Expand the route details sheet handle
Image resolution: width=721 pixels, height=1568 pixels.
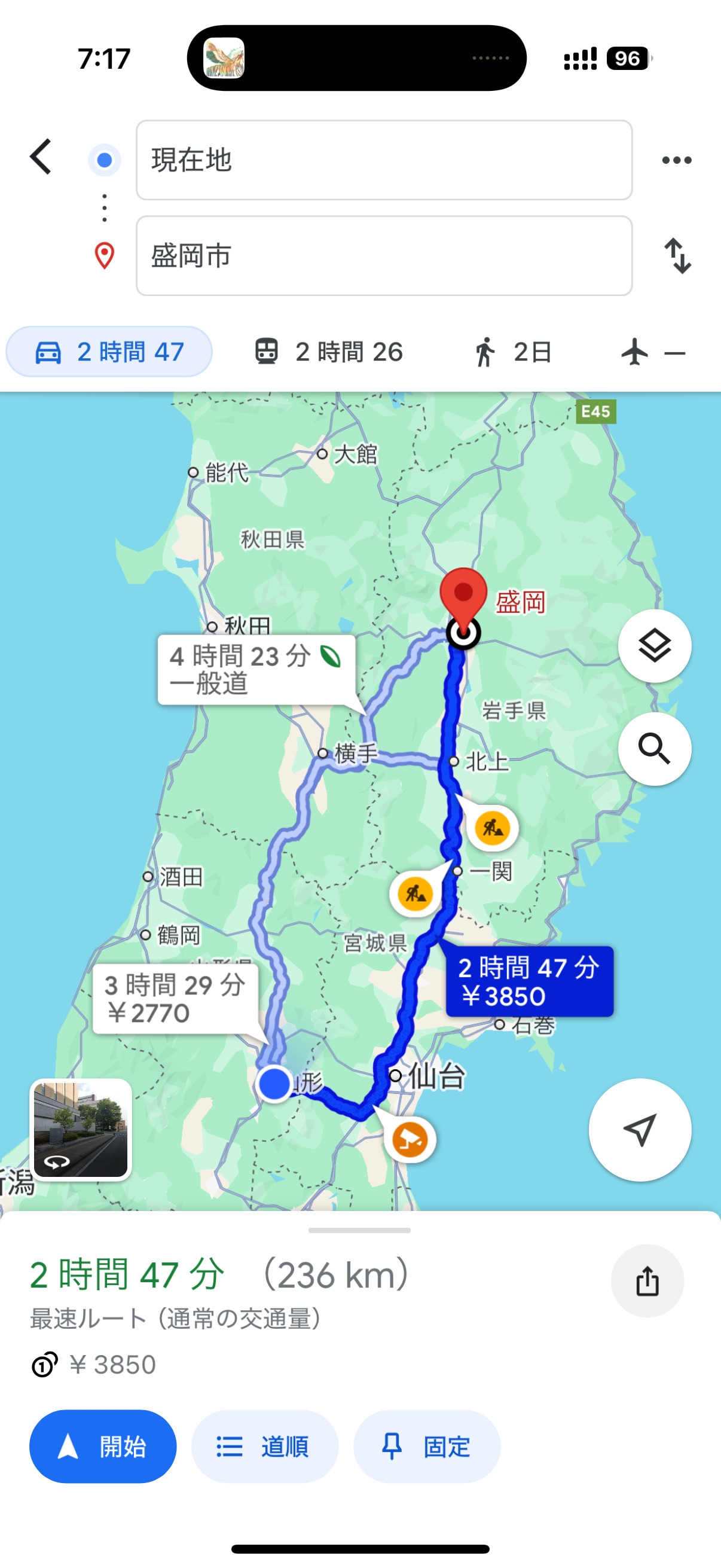click(359, 1230)
